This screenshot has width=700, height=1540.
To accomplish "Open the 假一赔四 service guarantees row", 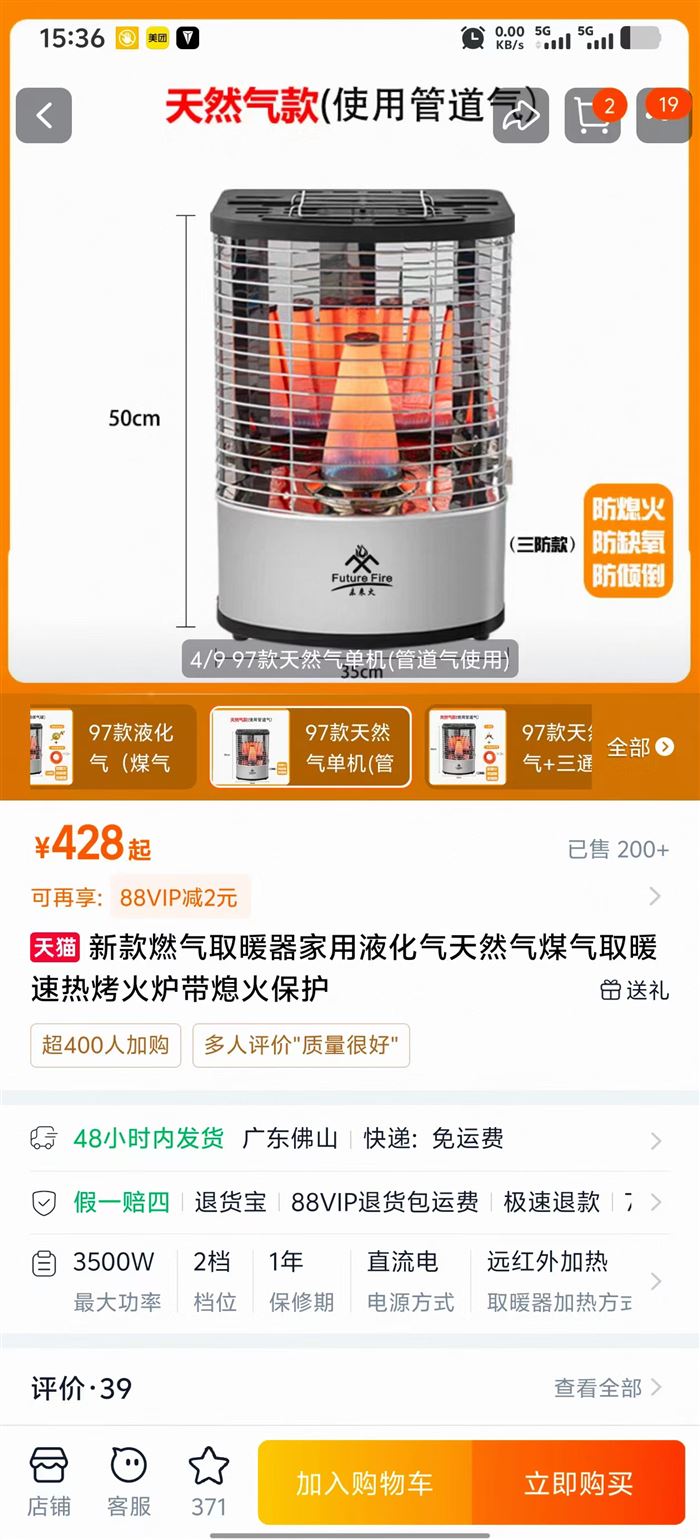I will tap(350, 1201).
